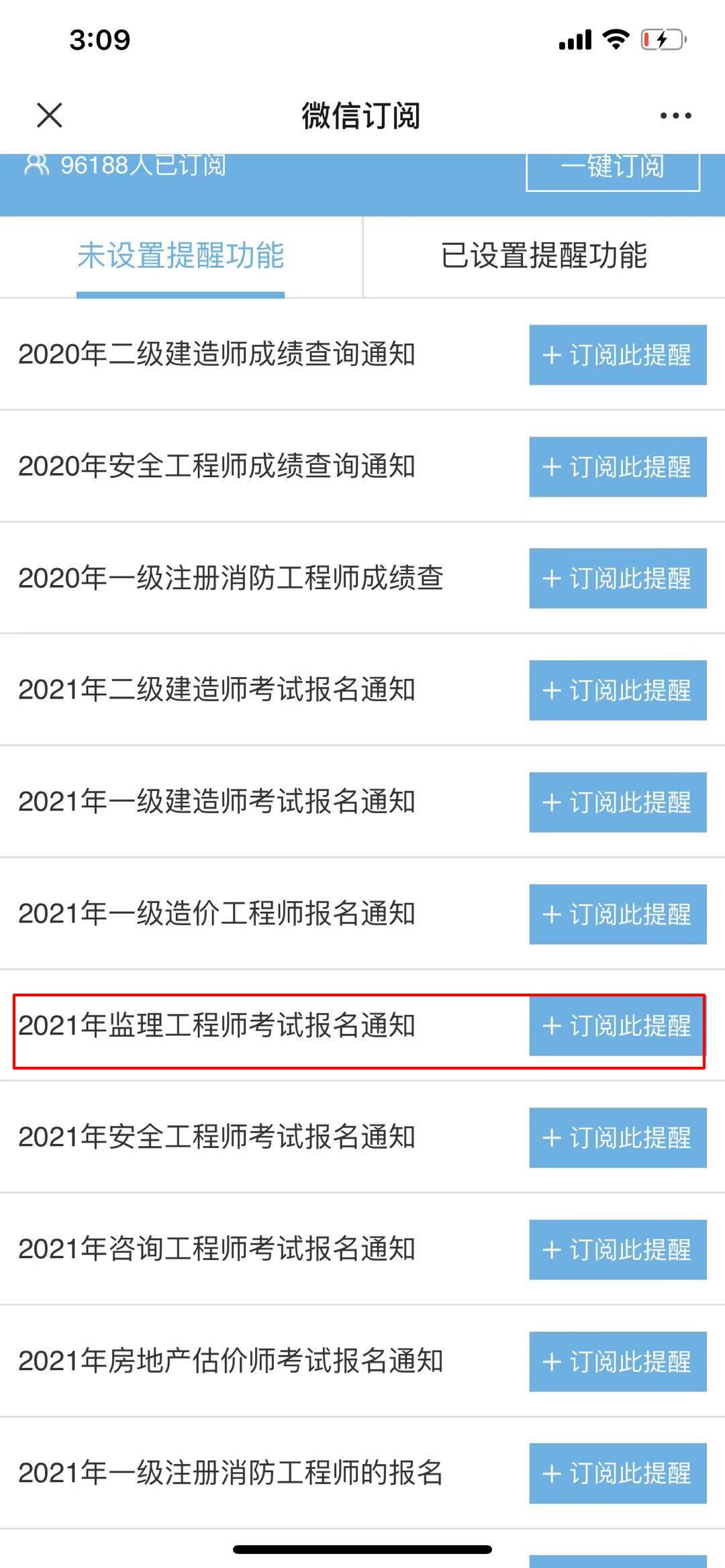Image resolution: width=725 pixels, height=1568 pixels.
Task: Select the 未设置提醒功能 tab
Action: 181,256
